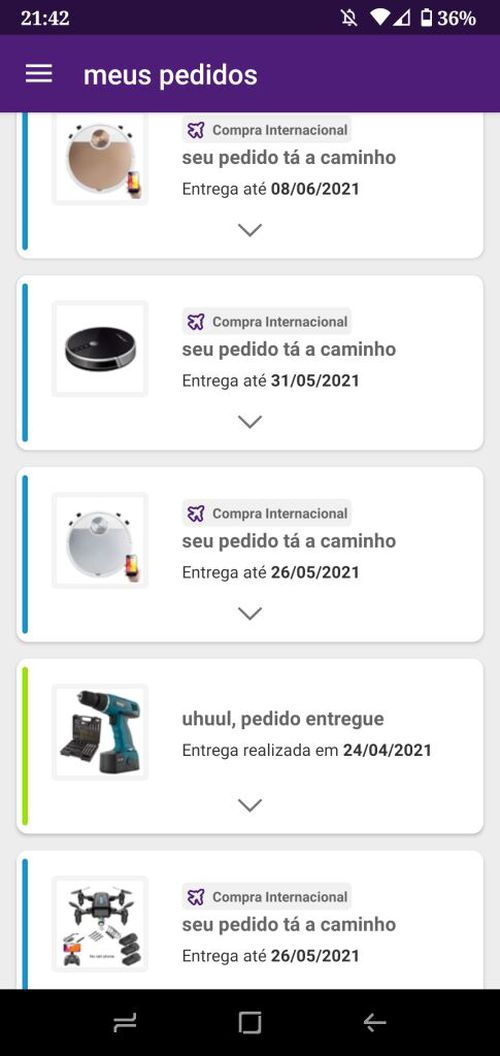Open the recent apps screen
Viewport: 500px width, 1056px height.
(x=125, y=1023)
